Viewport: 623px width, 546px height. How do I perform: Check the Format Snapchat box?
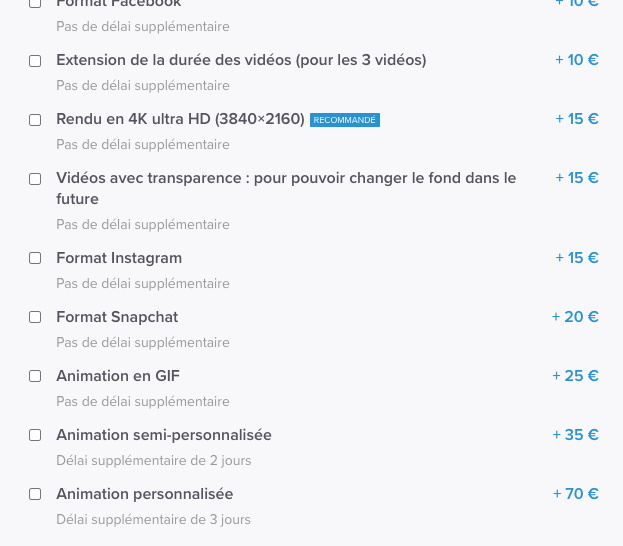tap(35, 317)
